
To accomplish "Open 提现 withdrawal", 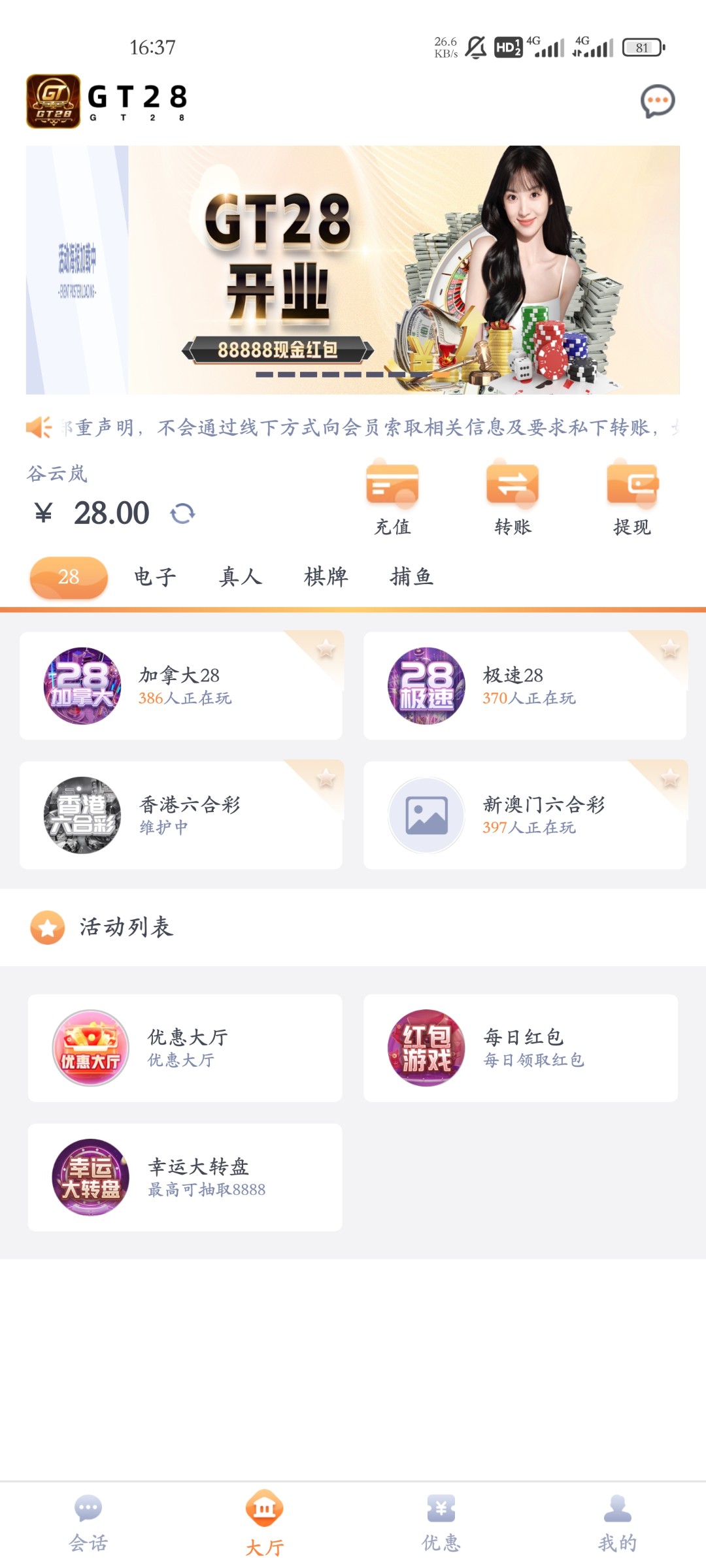I will pos(632,498).
